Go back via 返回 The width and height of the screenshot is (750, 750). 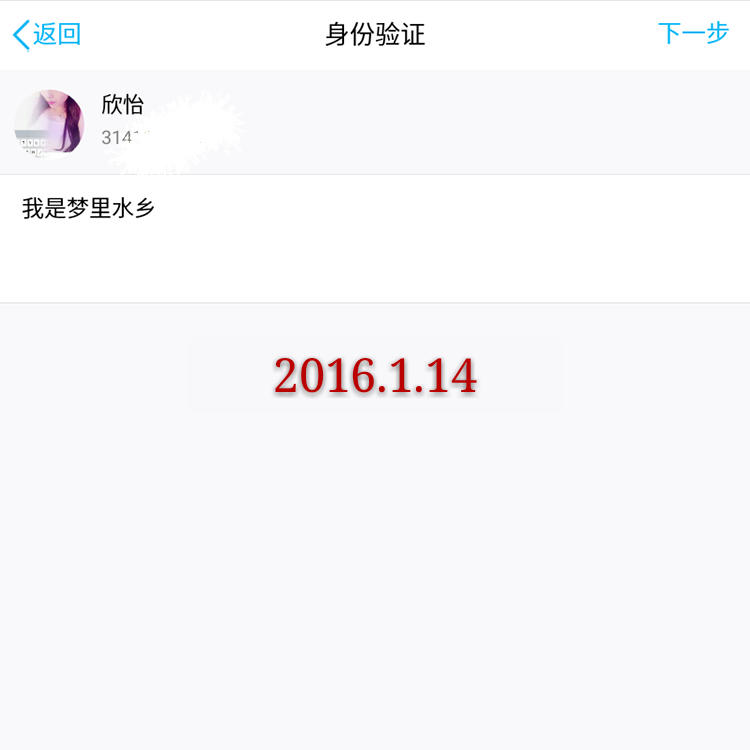(x=47, y=35)
